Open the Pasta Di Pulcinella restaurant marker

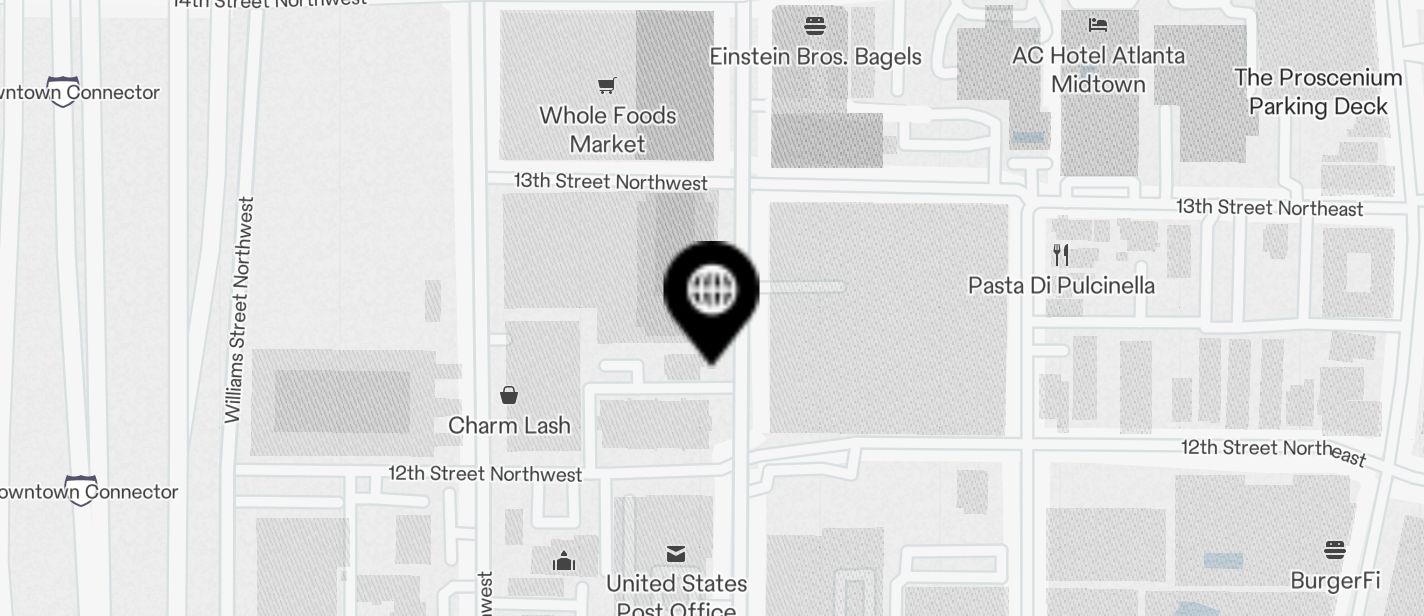pos(1061,256)
